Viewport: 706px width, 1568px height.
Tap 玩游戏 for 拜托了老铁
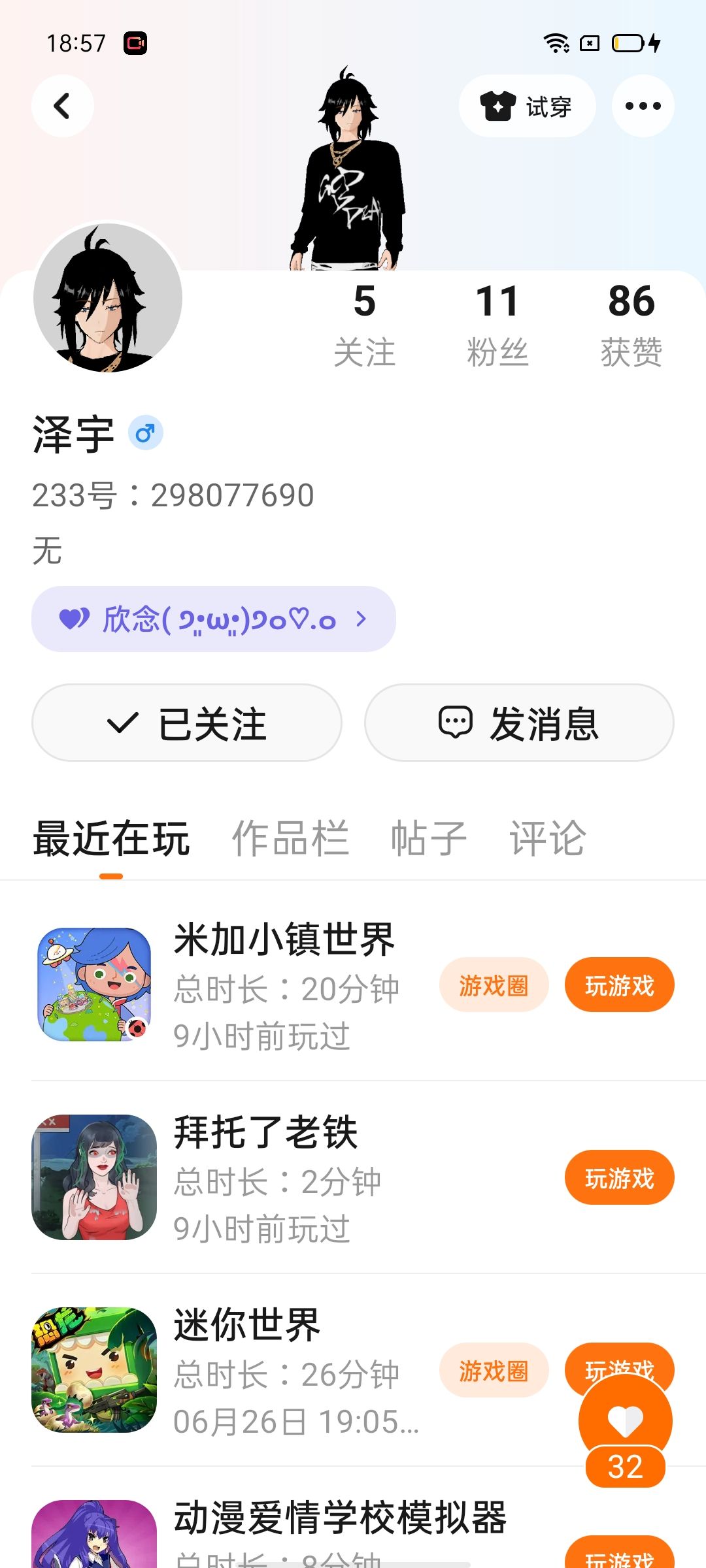click(619, 1178)
